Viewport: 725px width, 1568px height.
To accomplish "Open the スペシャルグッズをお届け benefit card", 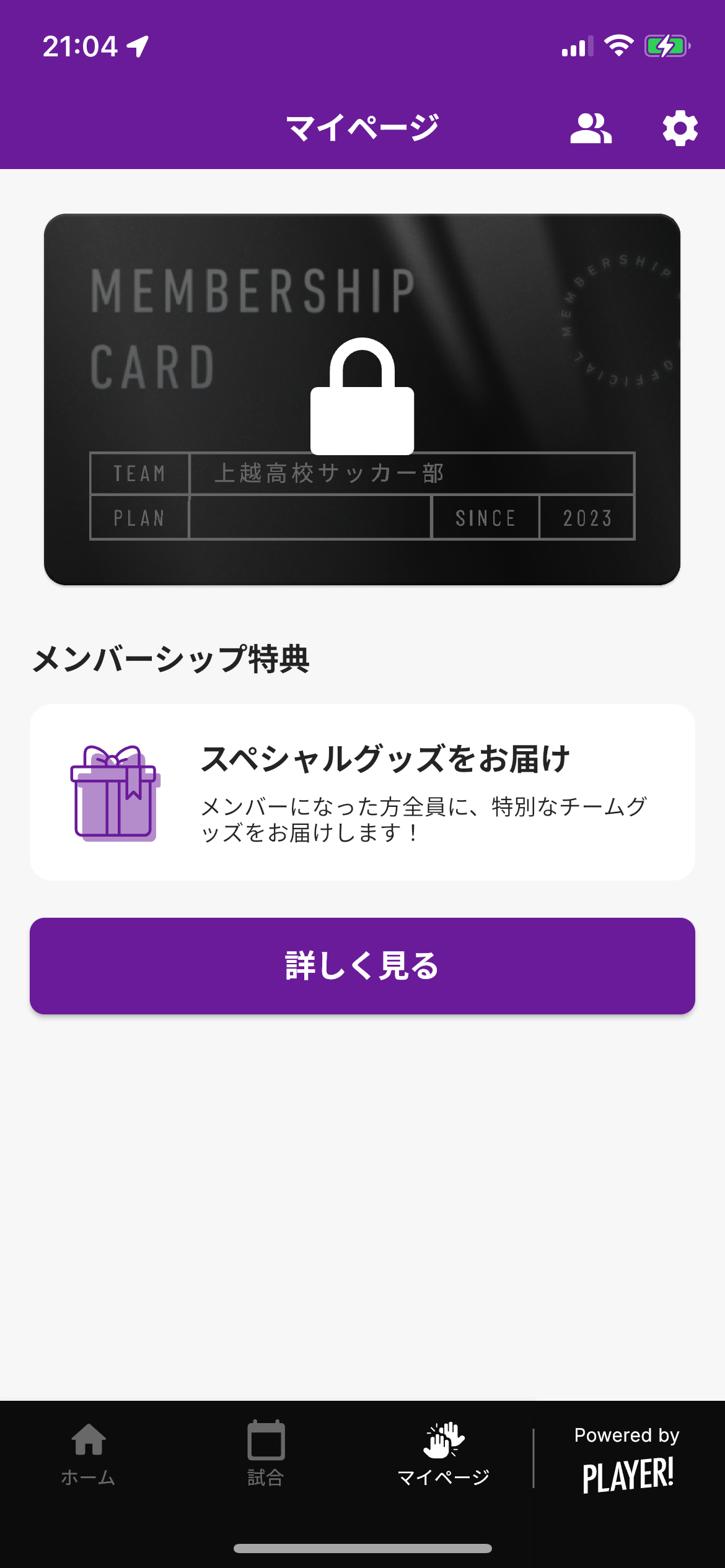I will tap(362, 792).
